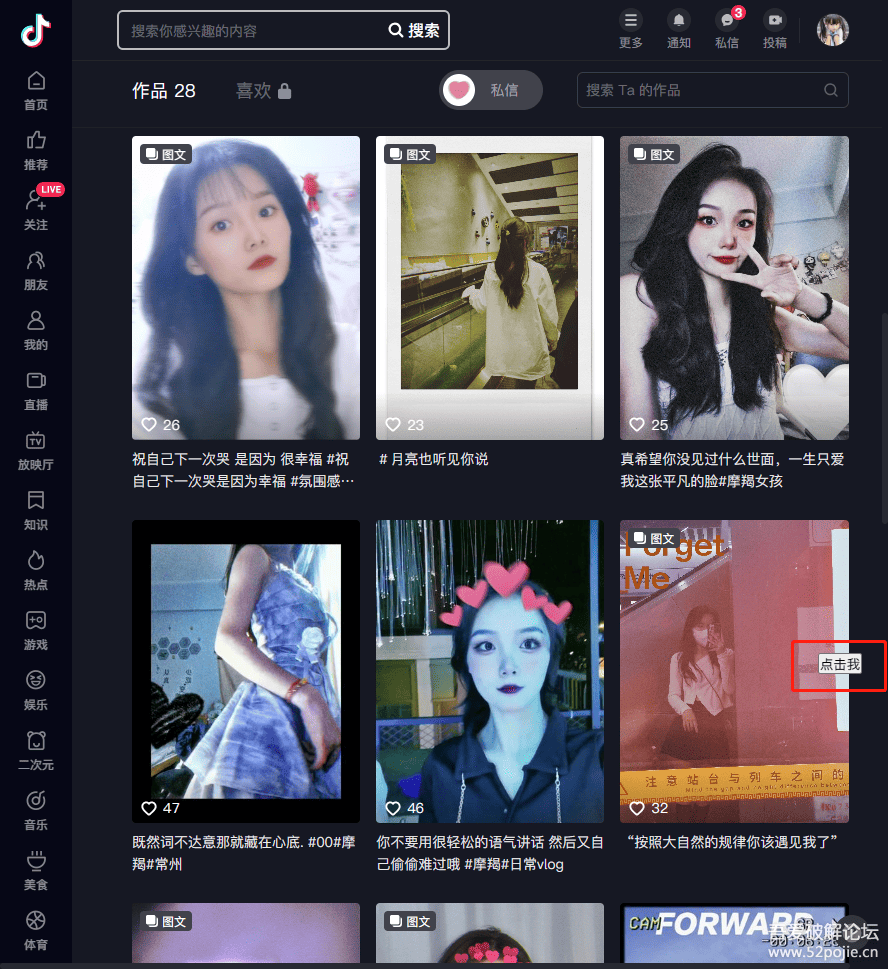Open the 更多 more menu

click(631, 30)
